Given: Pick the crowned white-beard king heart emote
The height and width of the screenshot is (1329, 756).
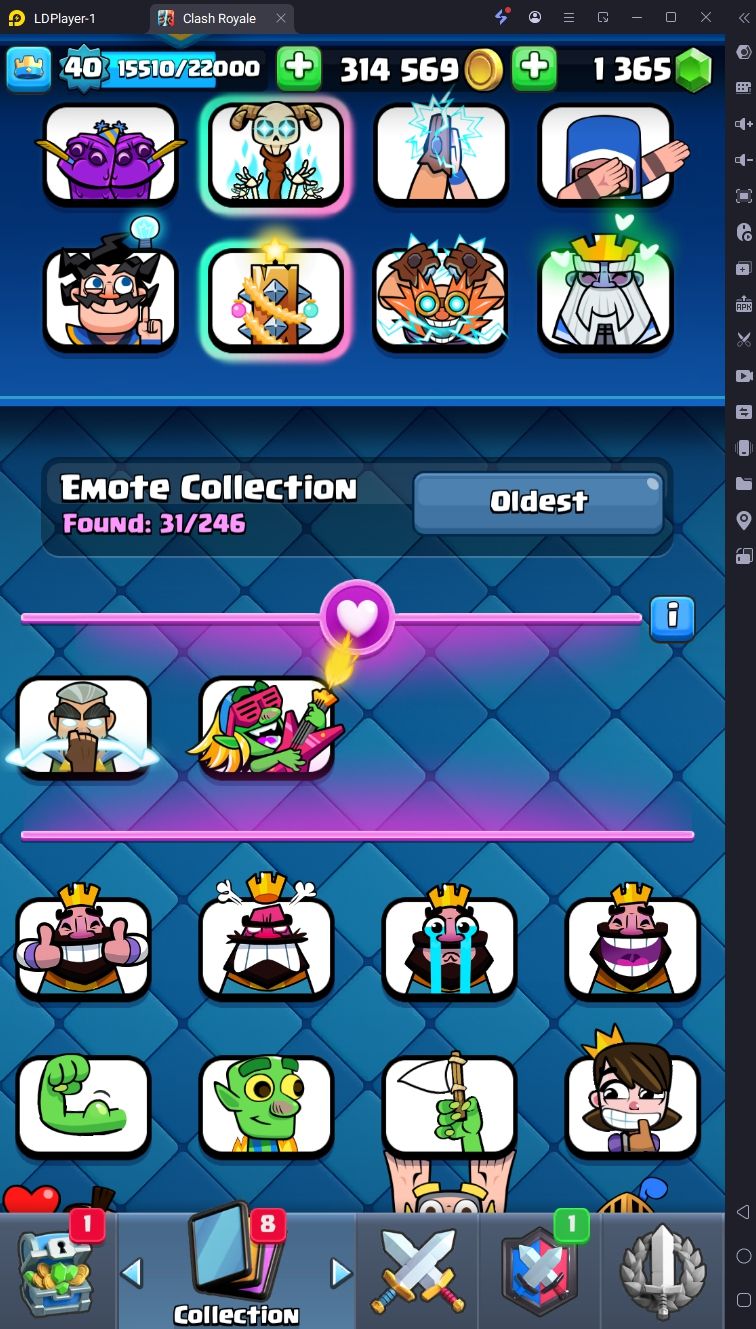Looking at the screenshot, I should (x=604, y=298).
